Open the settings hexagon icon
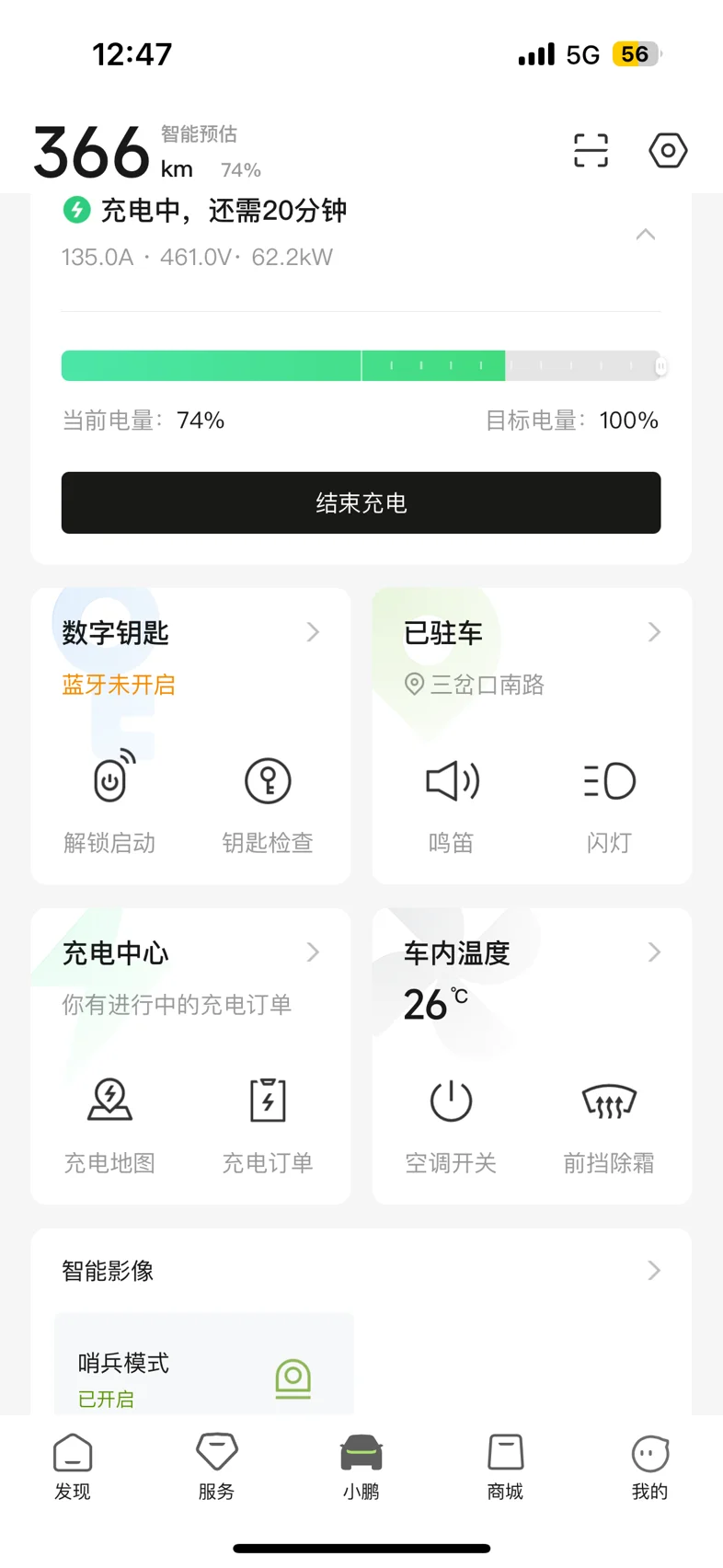Image resolution: width=723 pixels, height=1568 pixels. pyautogui.click(x=668, y=150)
